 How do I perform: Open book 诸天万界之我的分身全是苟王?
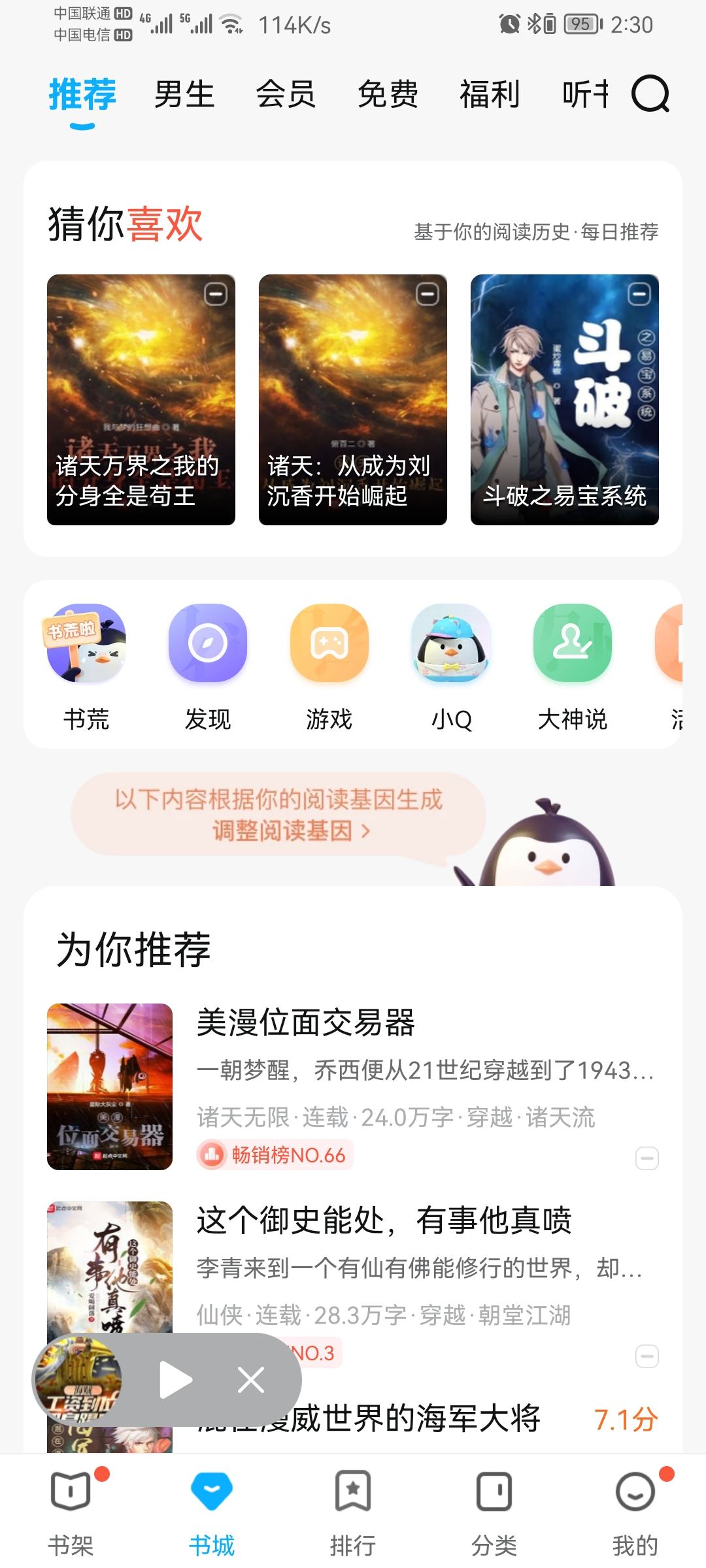[x=141, y=399]
